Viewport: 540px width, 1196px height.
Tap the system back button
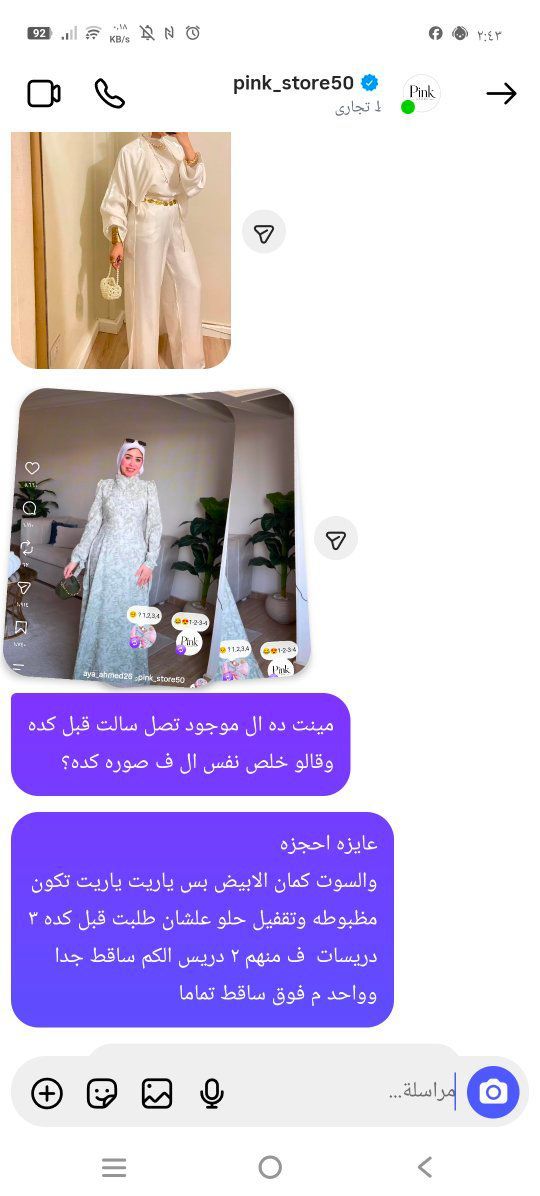pyautogui.click(x=425, y=1166)
